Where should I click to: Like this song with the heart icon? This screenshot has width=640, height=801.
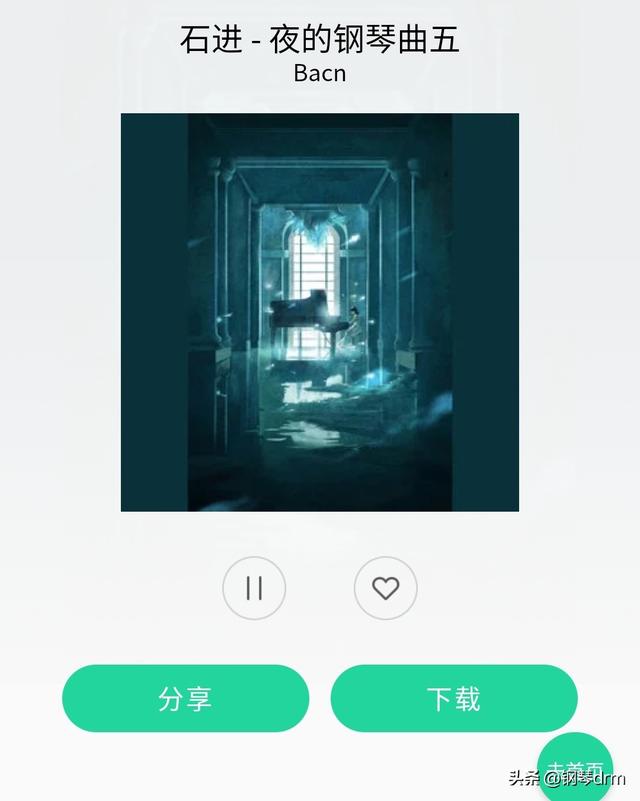coord(385,588)
